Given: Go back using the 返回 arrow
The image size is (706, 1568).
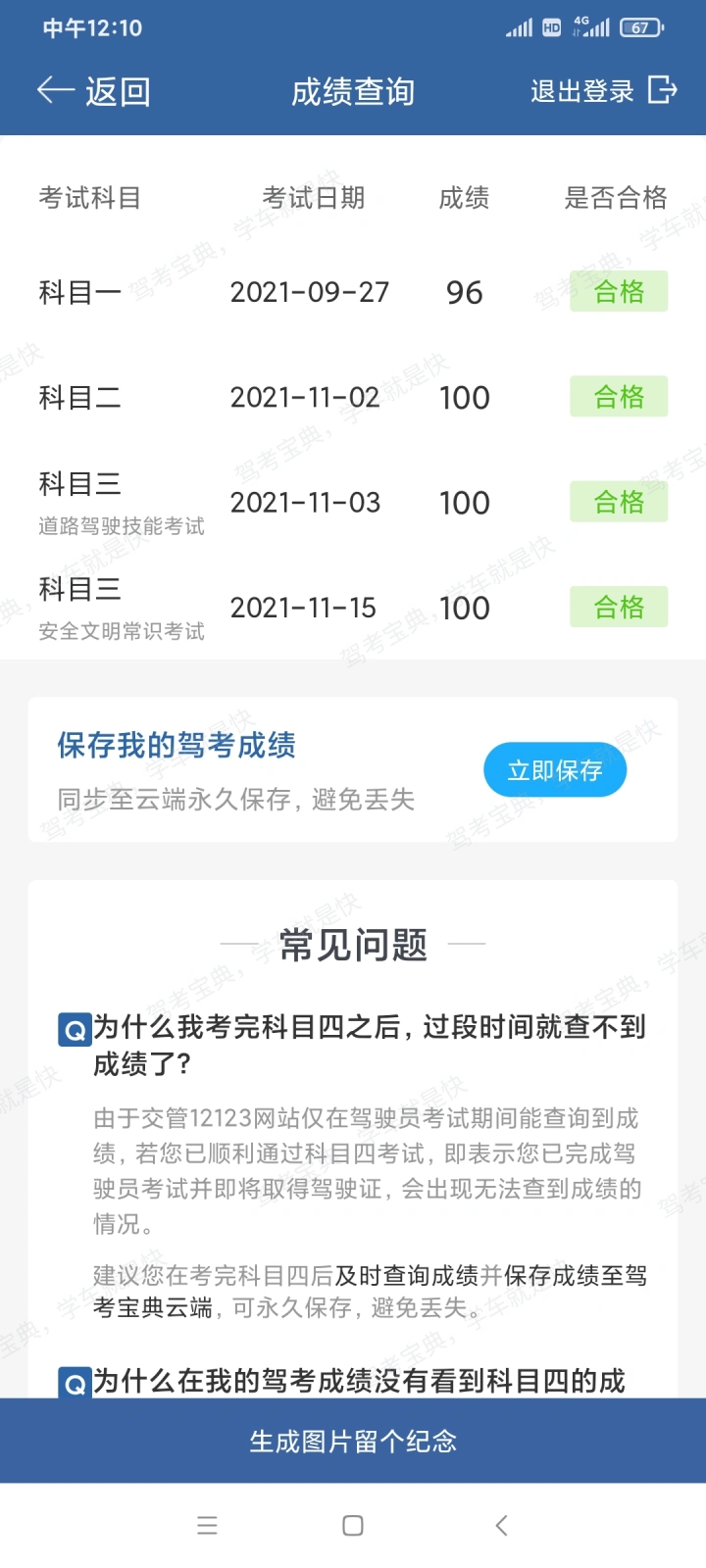Looking at the screenshot, I should (92, 91).
